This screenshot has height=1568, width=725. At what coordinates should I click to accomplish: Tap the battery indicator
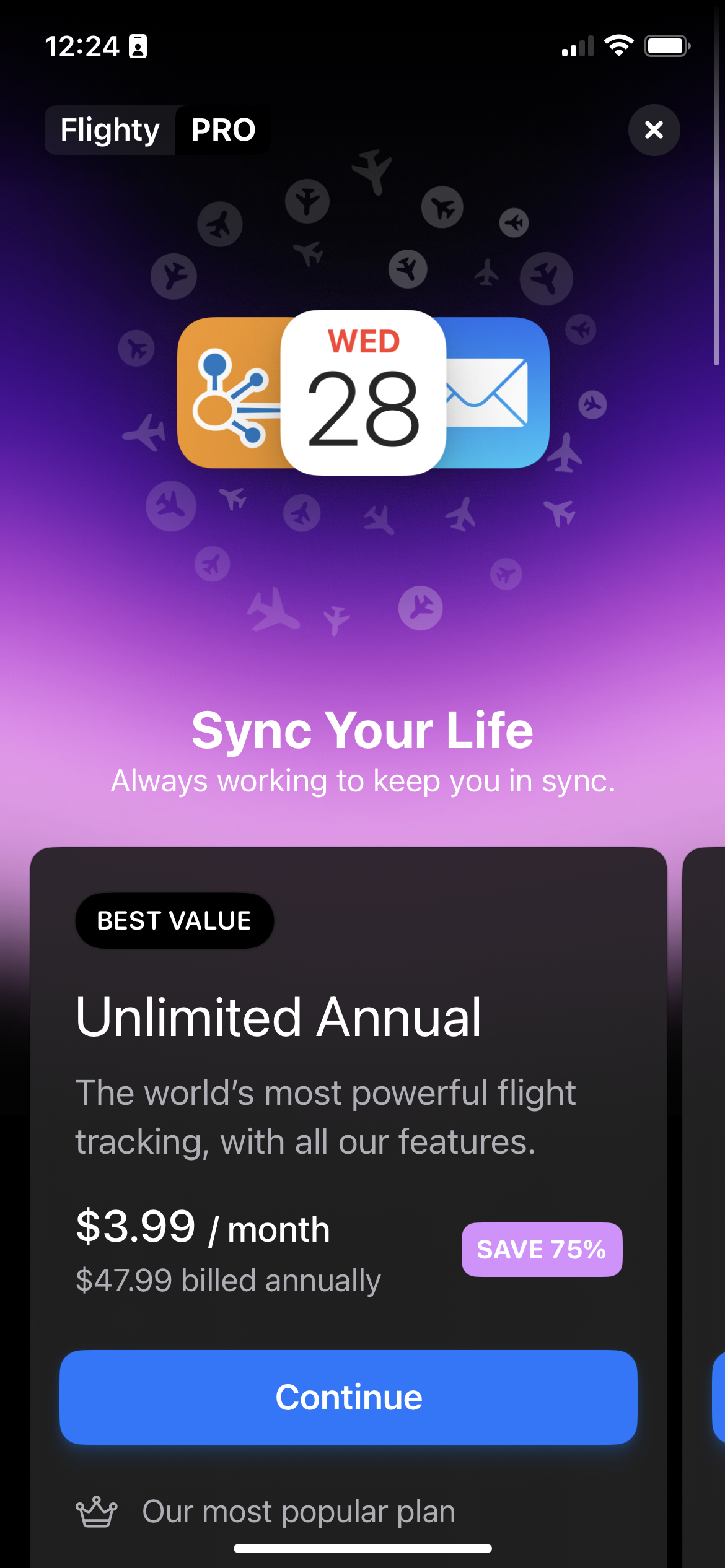coord(666,45)
